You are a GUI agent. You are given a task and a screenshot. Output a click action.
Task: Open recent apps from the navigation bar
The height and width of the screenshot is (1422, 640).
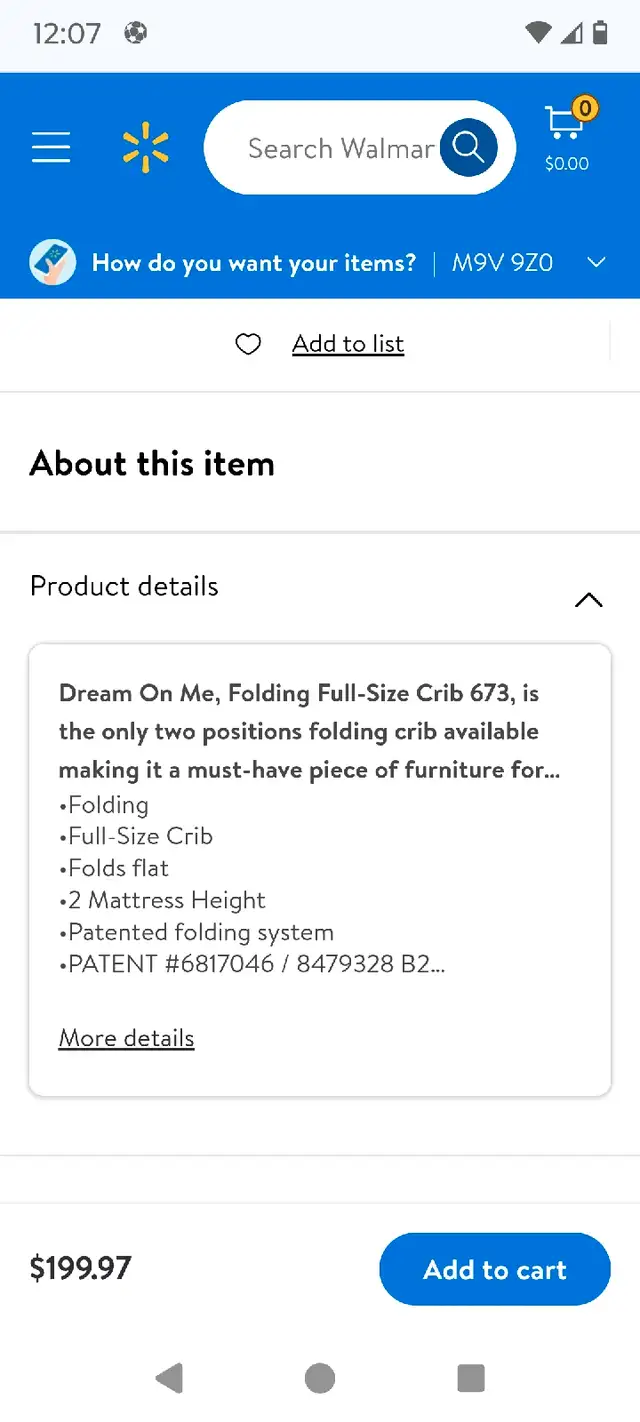coord(470,1378)
